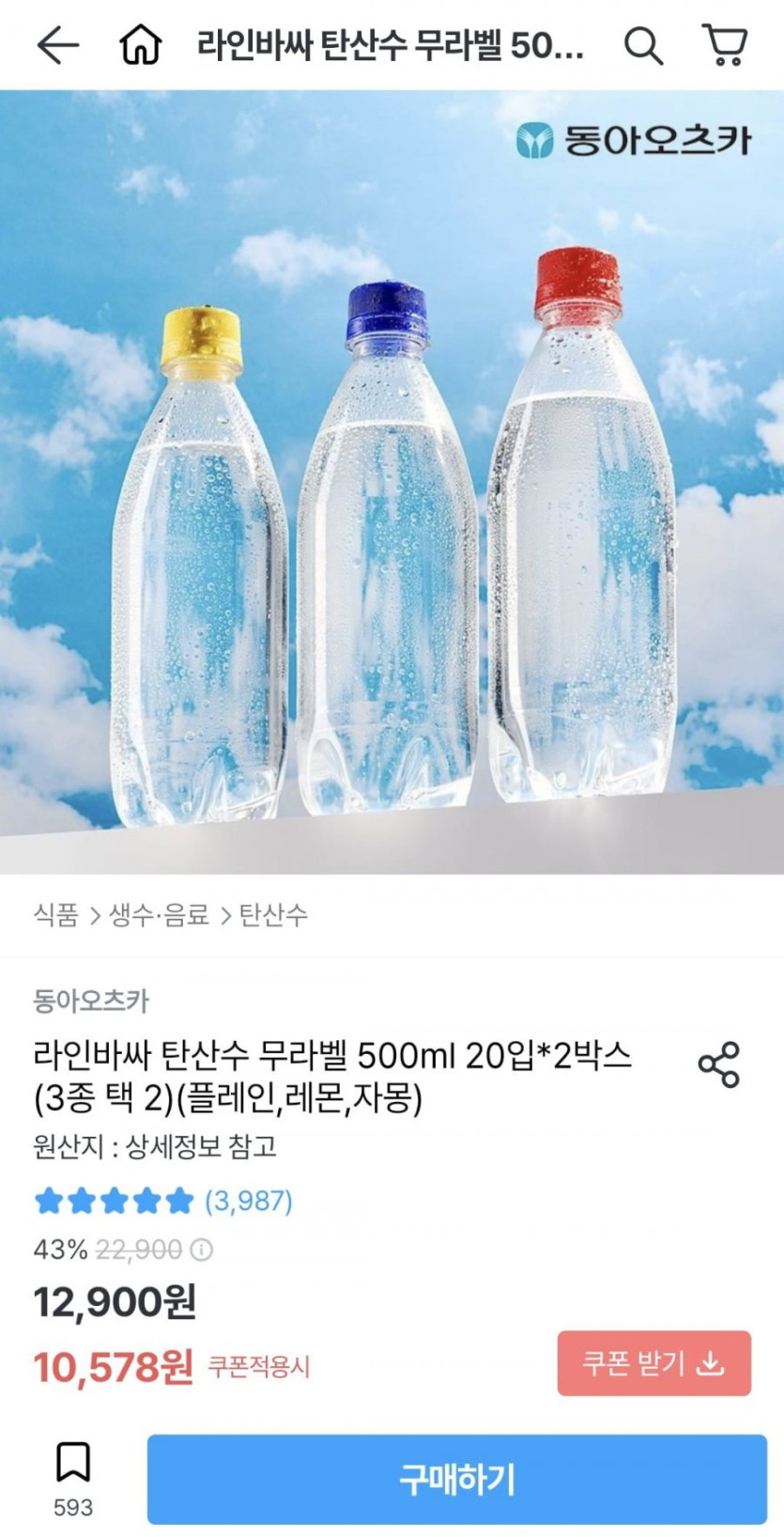Go back to the previous page
784x1537 pixels.
pyautogui.click(x=58, y=44)
